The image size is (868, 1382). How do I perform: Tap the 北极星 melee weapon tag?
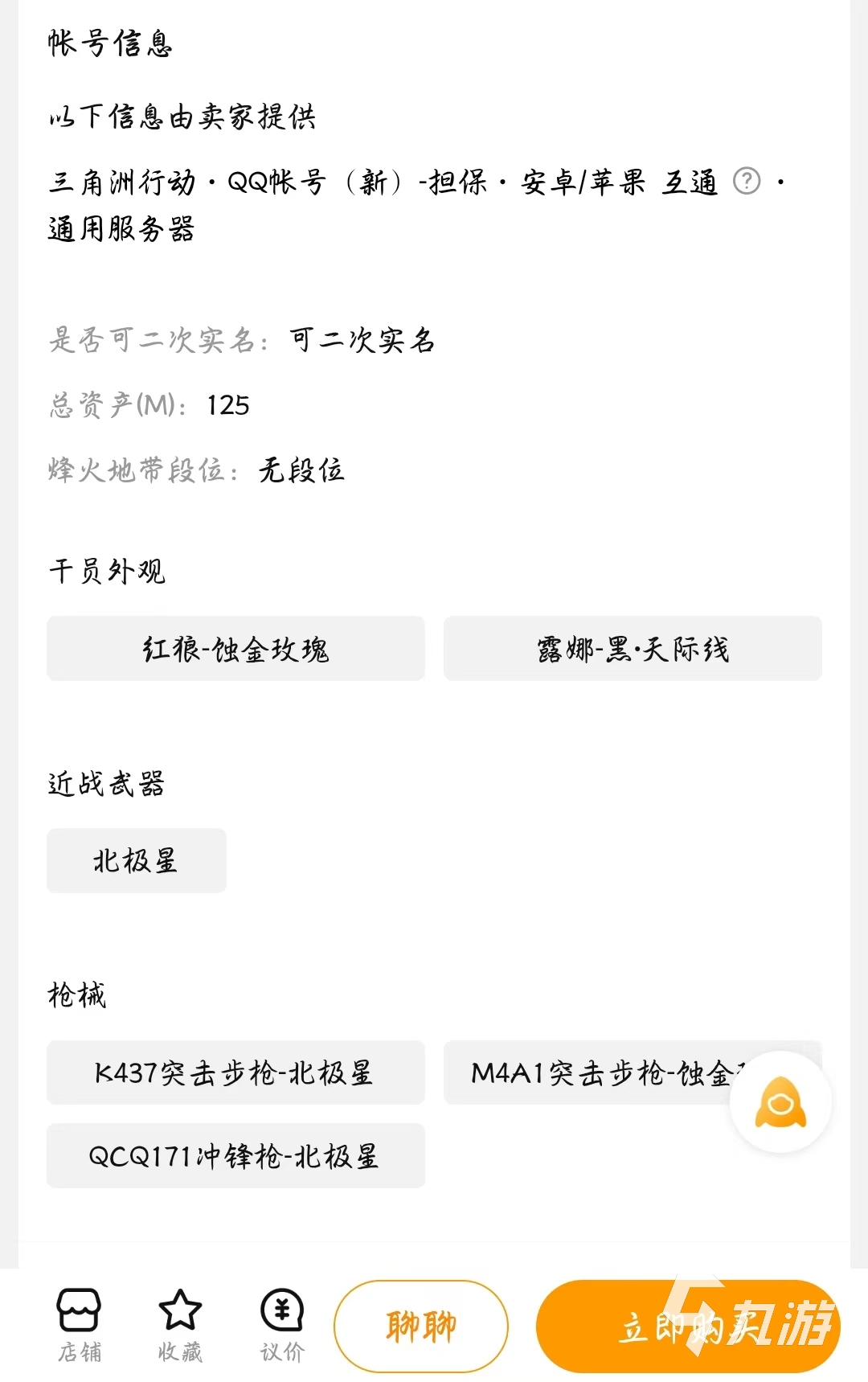pos(135,860)
